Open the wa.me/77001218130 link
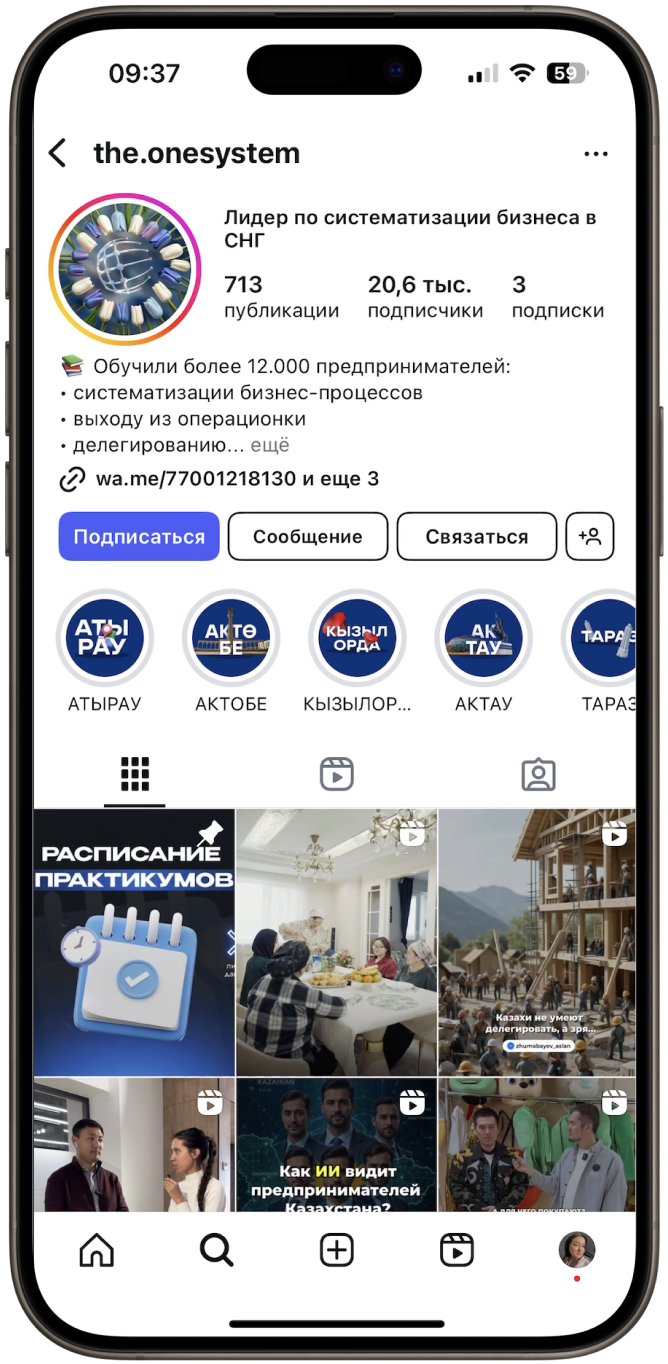The height and width of the screenshot is (1364, 668). [196, 479]
